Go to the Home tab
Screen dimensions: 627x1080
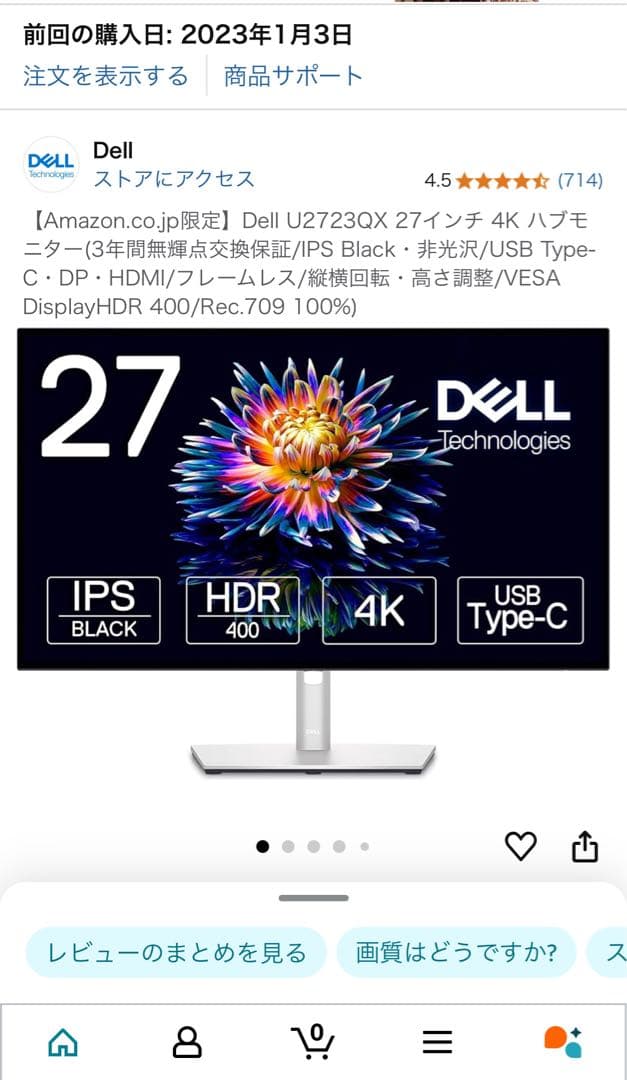63,1042
